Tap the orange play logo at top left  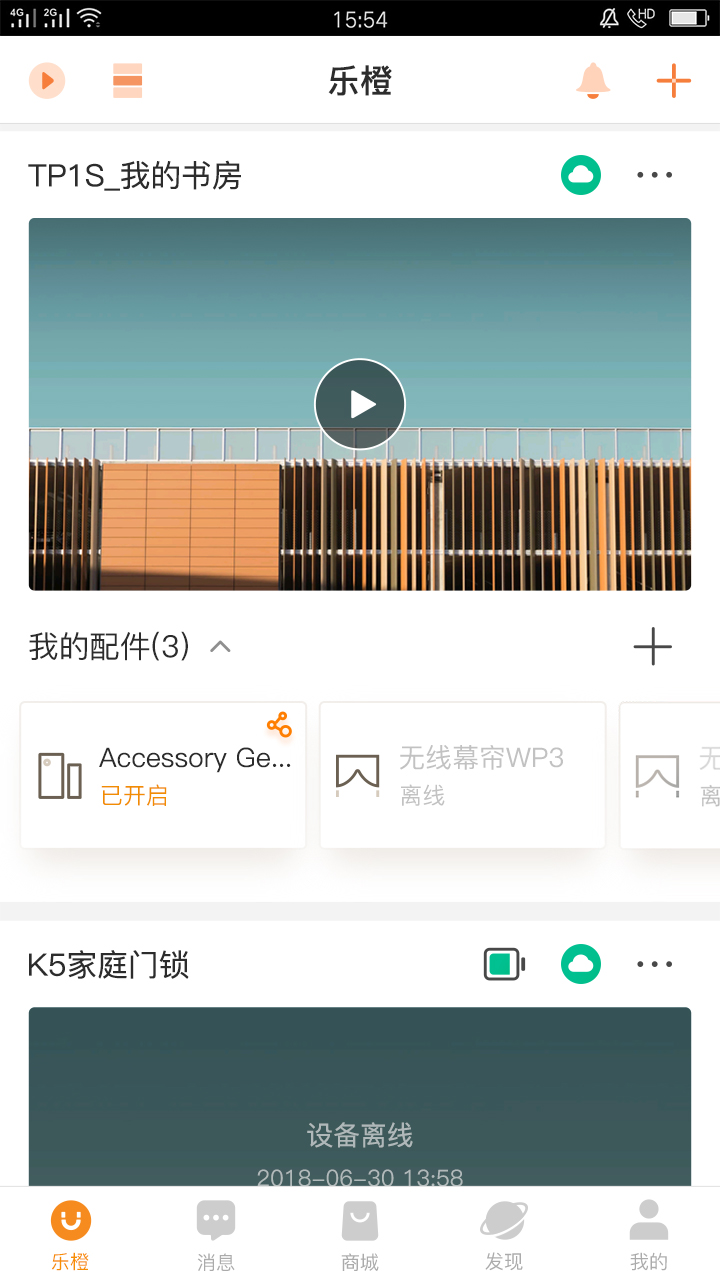point(47,80)
